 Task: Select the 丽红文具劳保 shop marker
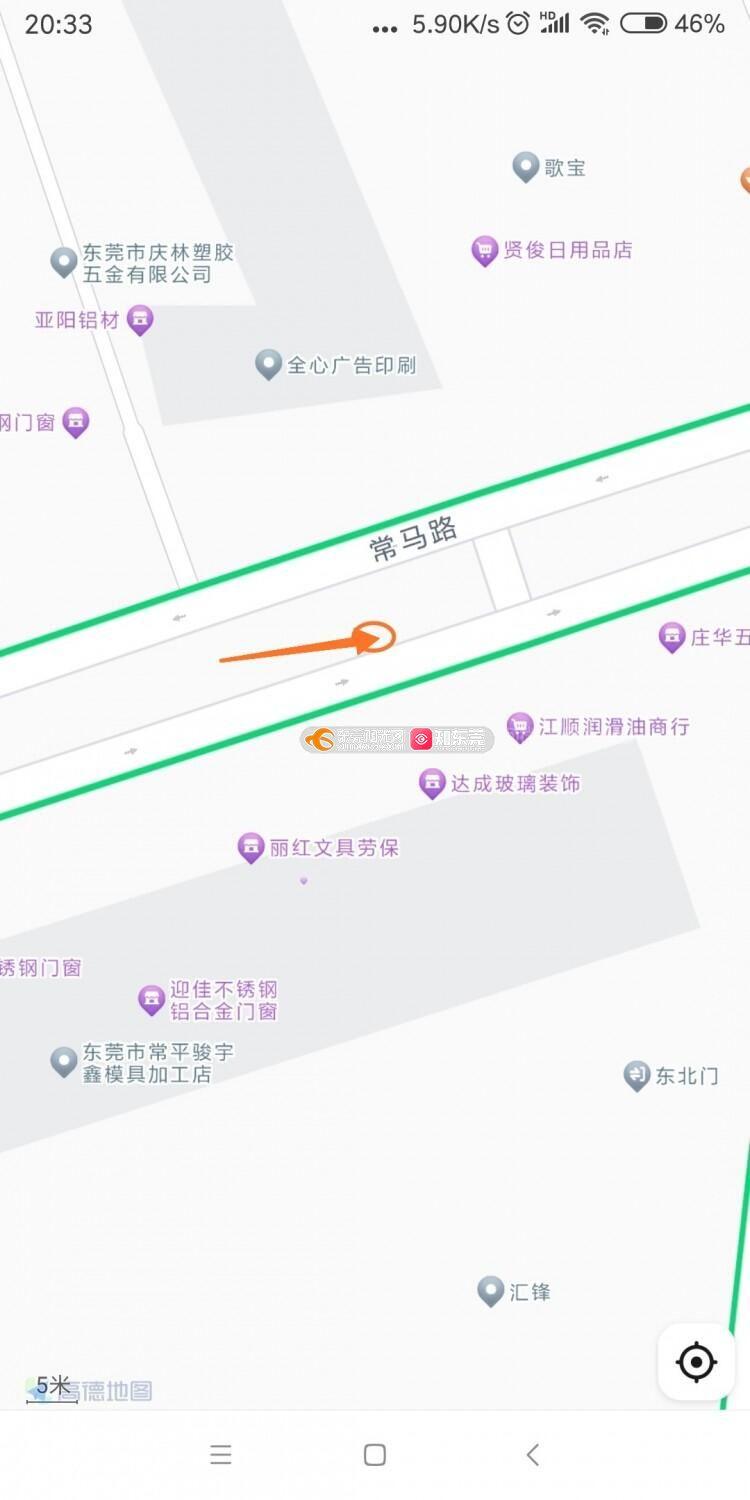click(x=251, y=848)
